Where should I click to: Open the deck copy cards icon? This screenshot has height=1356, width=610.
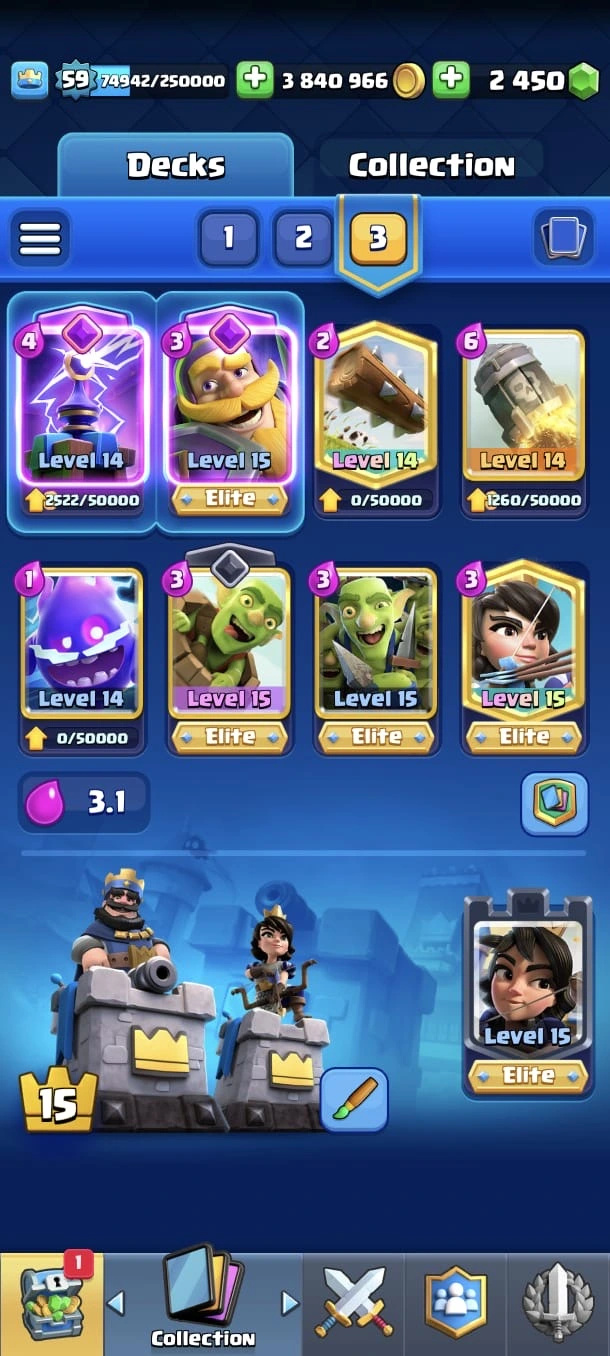563,238
